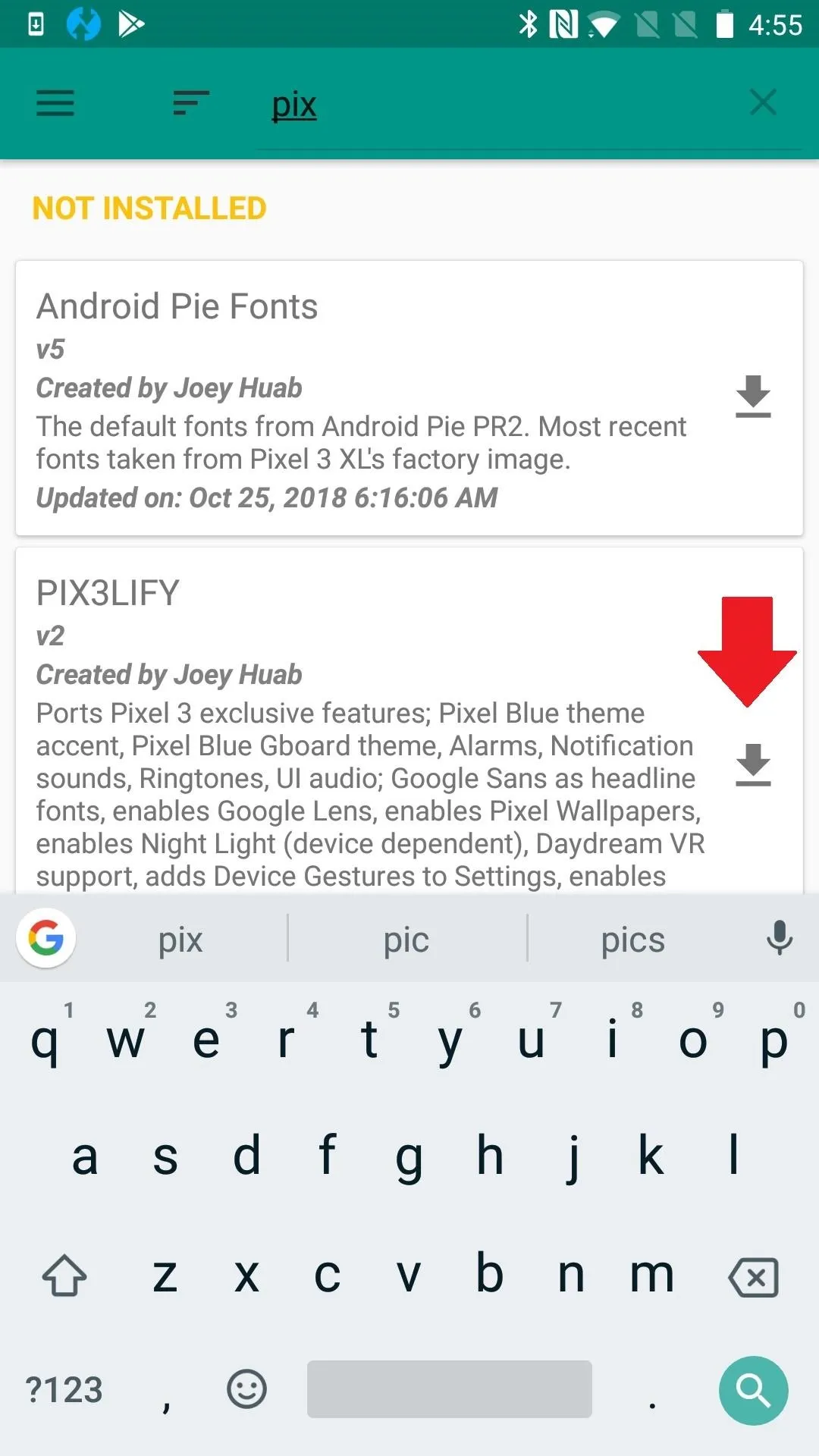Viewport: 819px width, 1456px height.
Task: Choose the keyboard suggestion "pics"
Action: click(x=632, y=940)
